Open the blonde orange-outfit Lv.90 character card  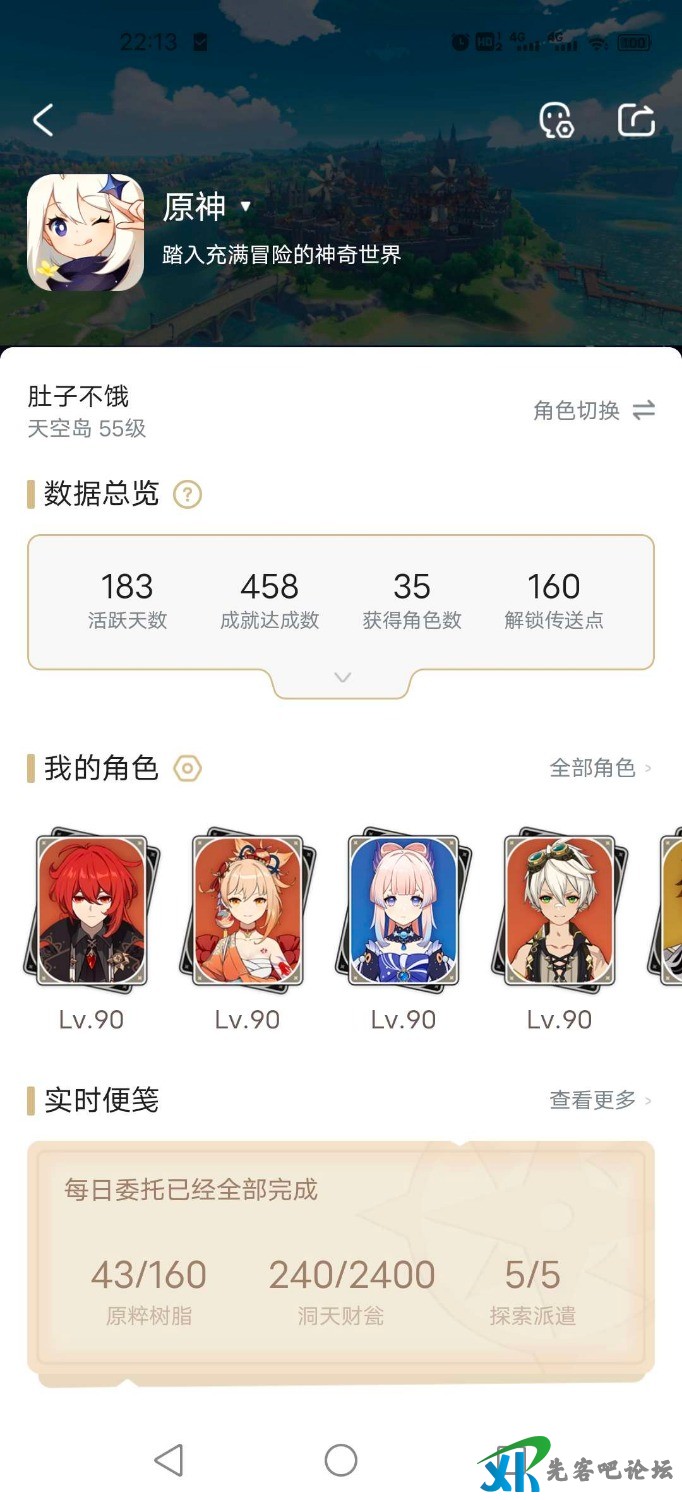coord(247,910)
